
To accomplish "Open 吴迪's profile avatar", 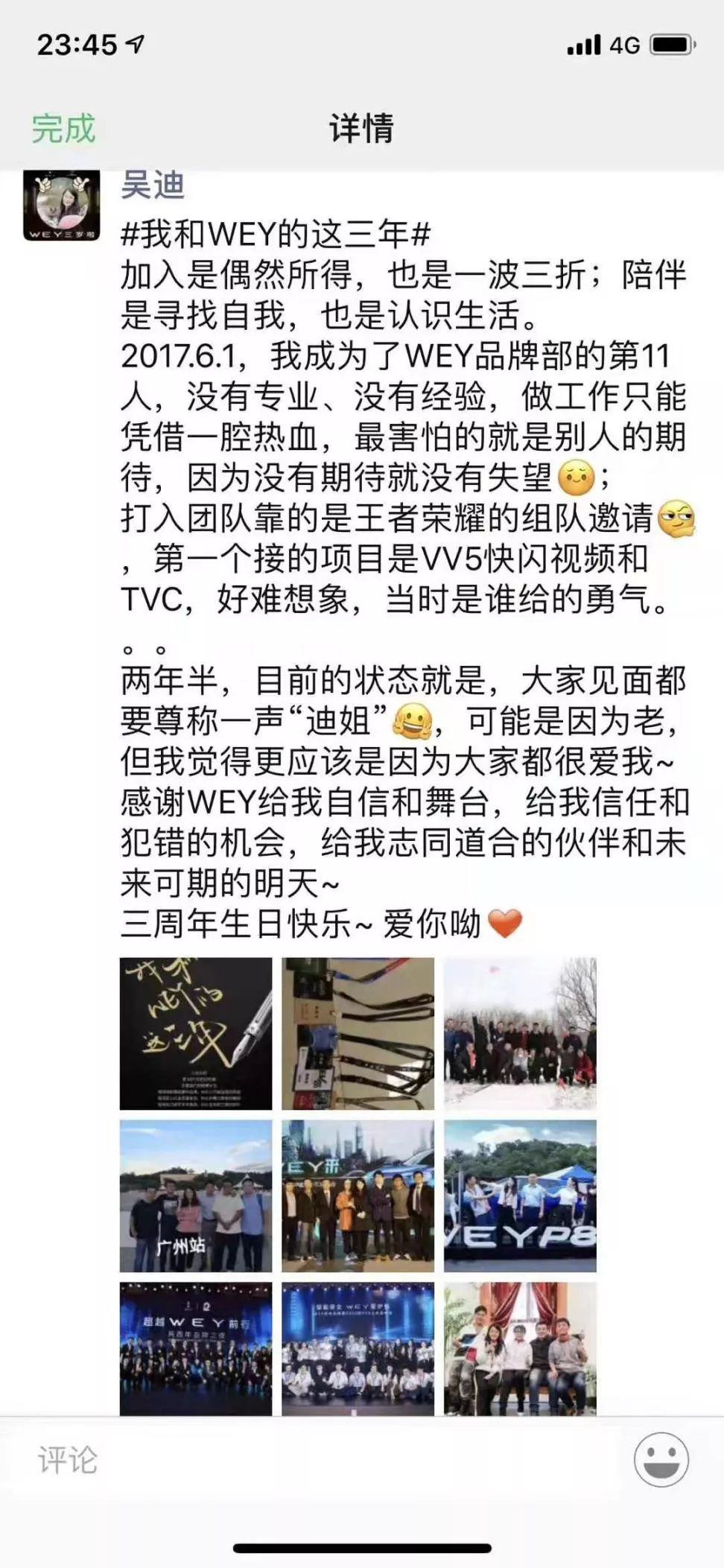I will [61, 203].
